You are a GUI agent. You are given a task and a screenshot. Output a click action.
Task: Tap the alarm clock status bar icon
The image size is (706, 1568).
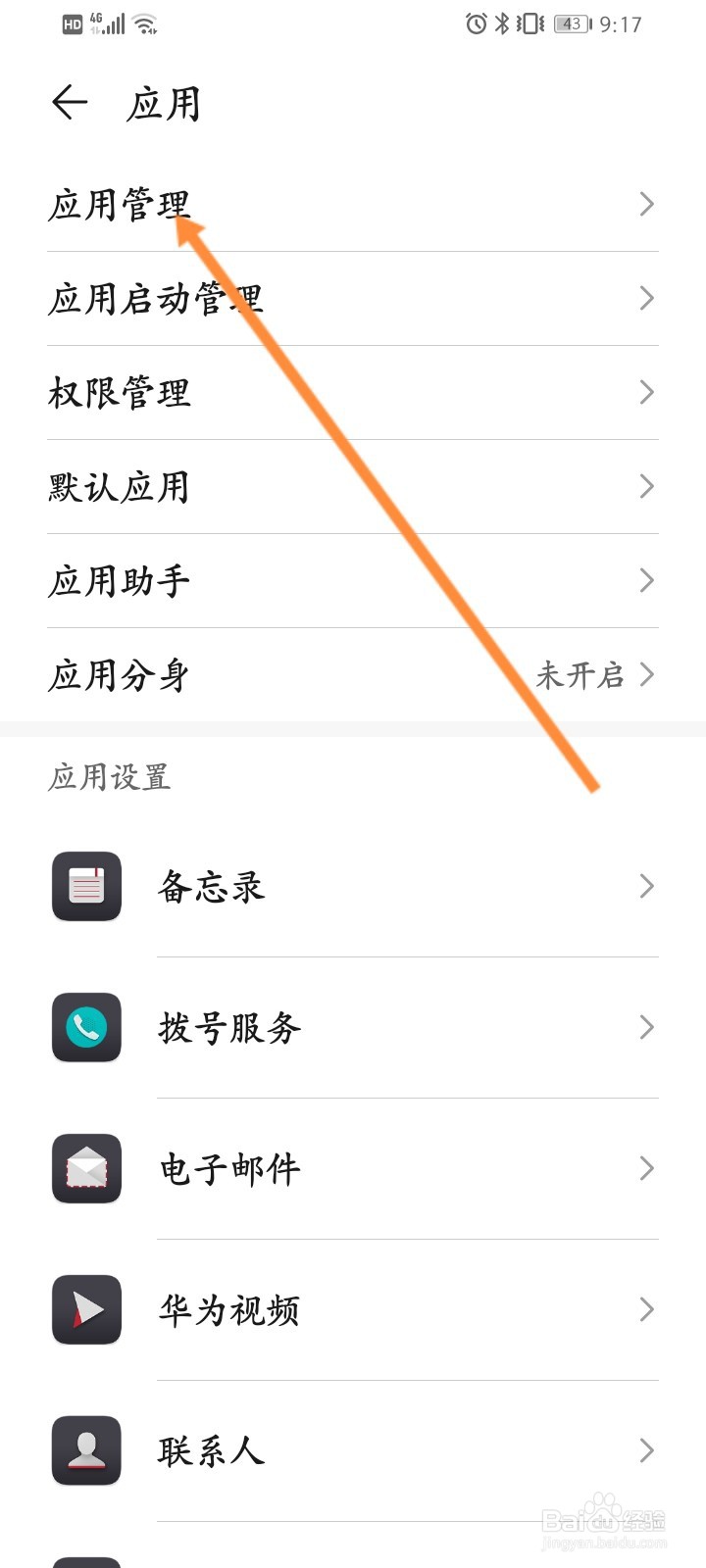click(474, 24)
